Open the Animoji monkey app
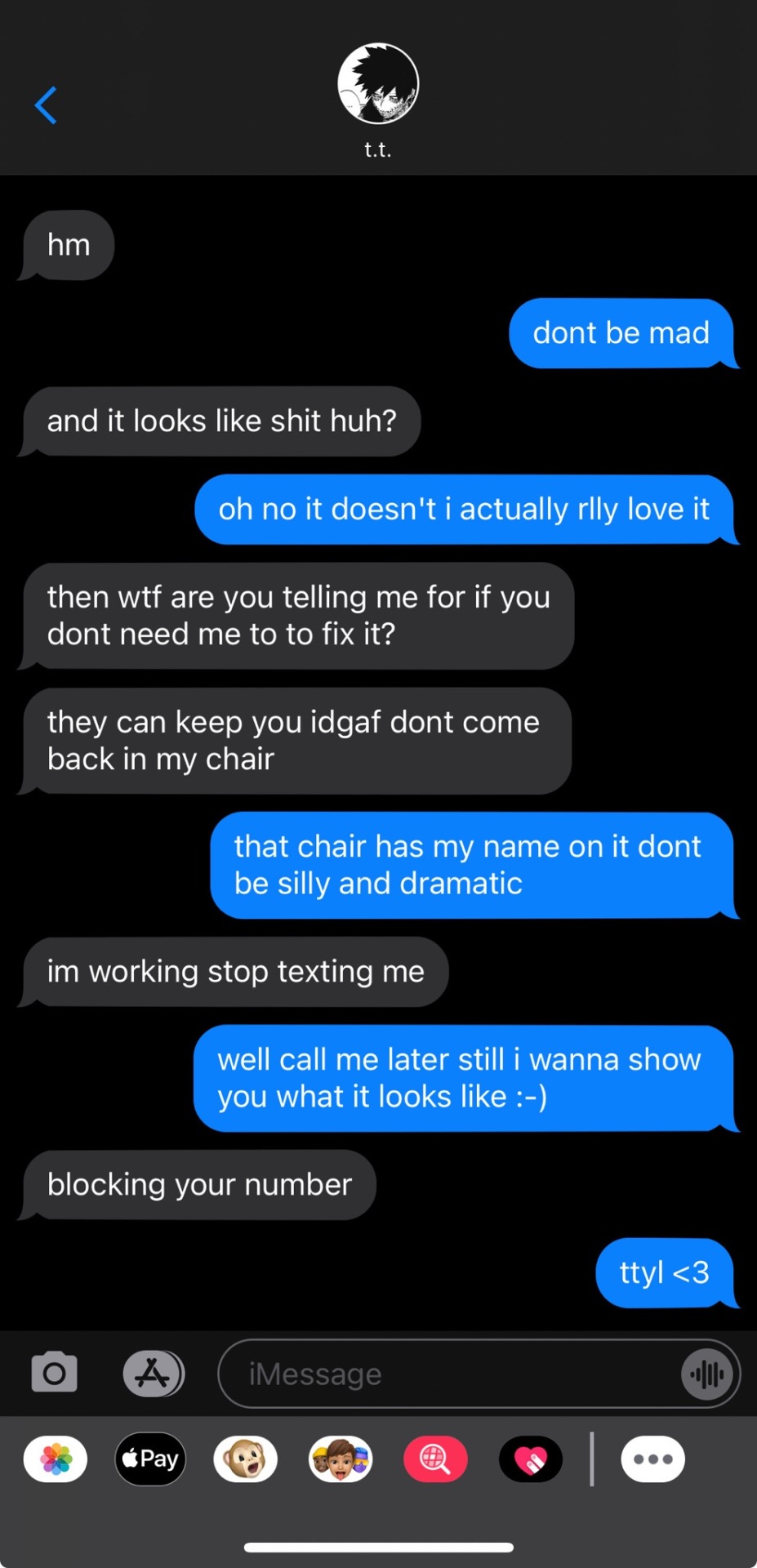757x1568 pixels. (245, 1459)
